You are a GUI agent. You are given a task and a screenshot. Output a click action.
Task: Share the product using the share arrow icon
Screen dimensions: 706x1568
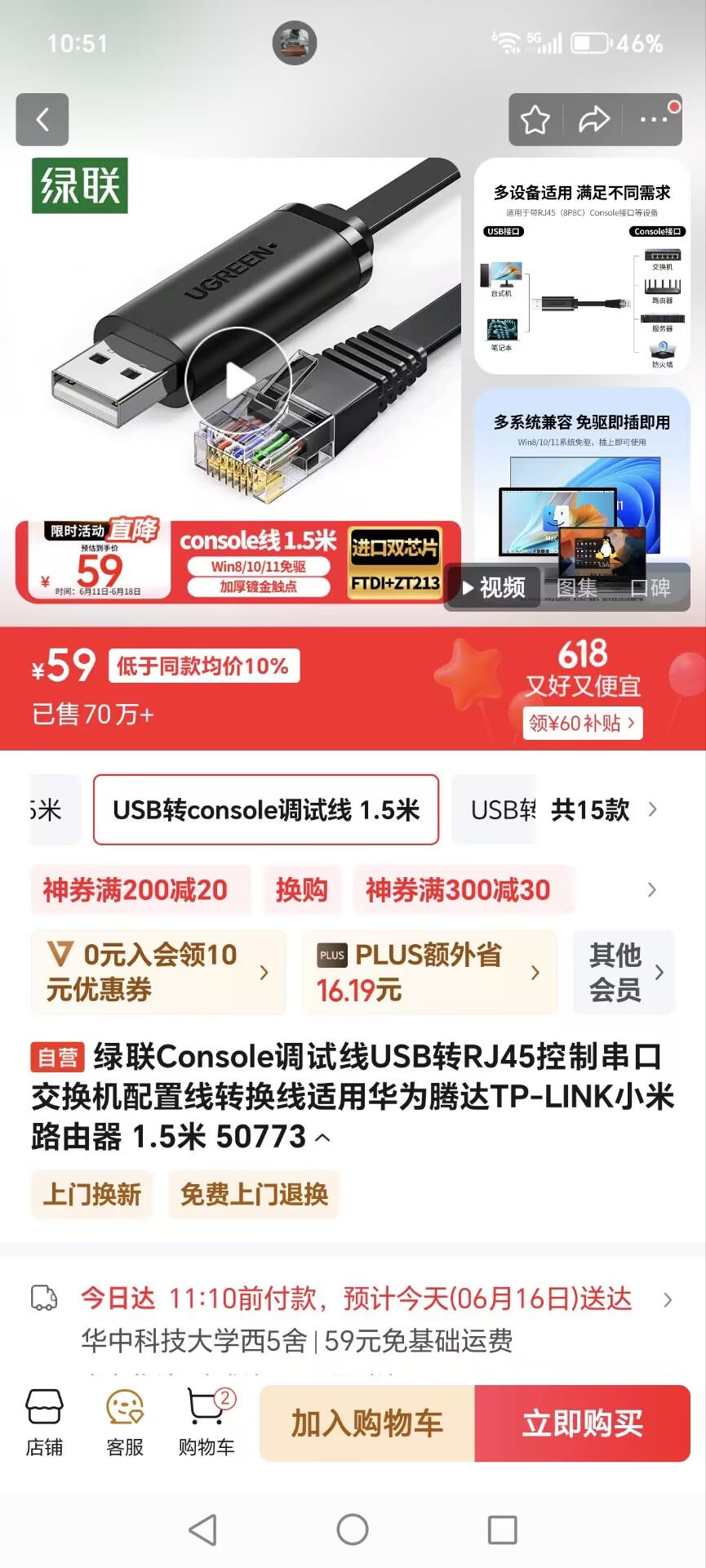[x=594, y=119]
